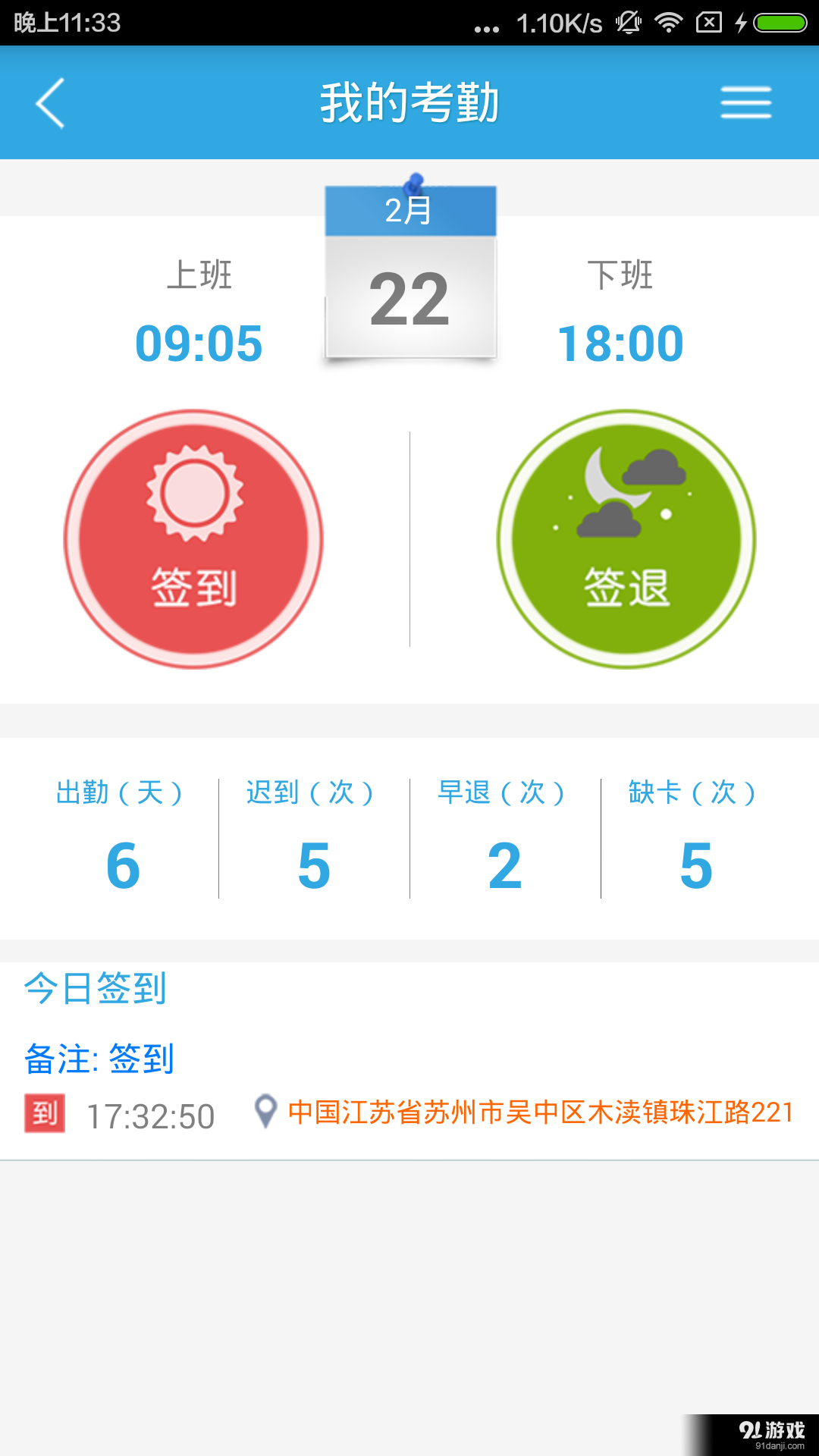Open the hamburger menu at top right
This screenshot has width=819, height=1456.
click(x=745, y=102)
